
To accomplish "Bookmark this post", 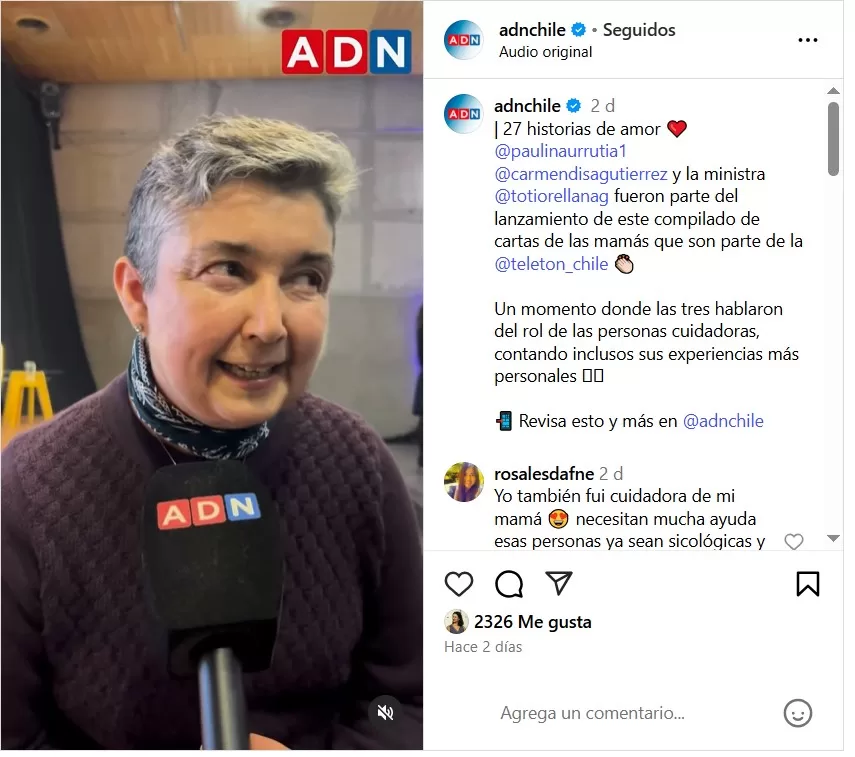I will (807, 584).
